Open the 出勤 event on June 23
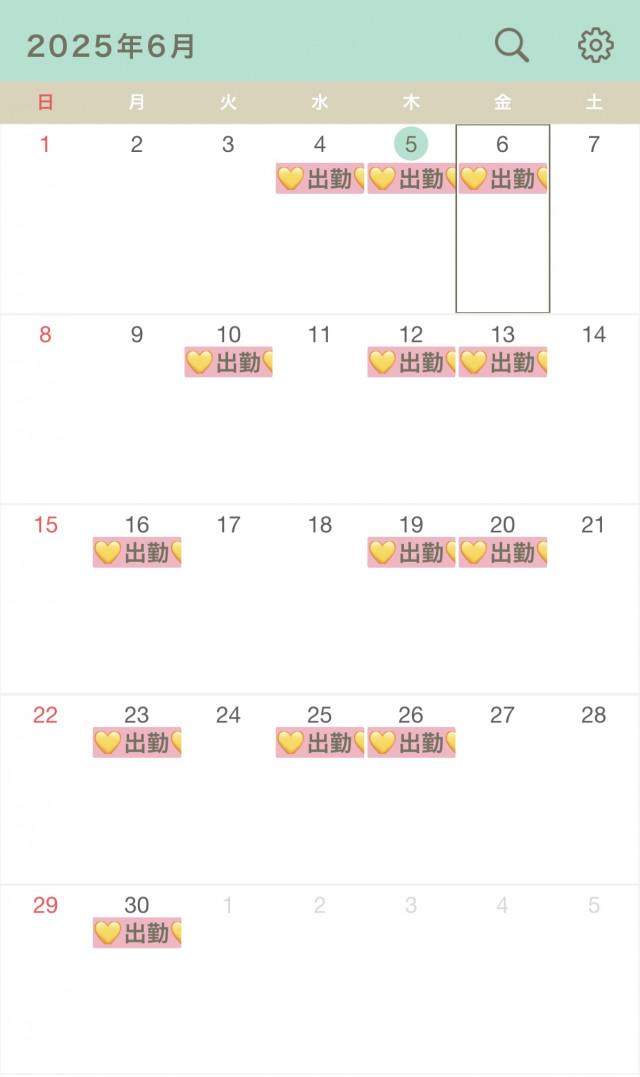640x1077 pixels. (137, 742)
